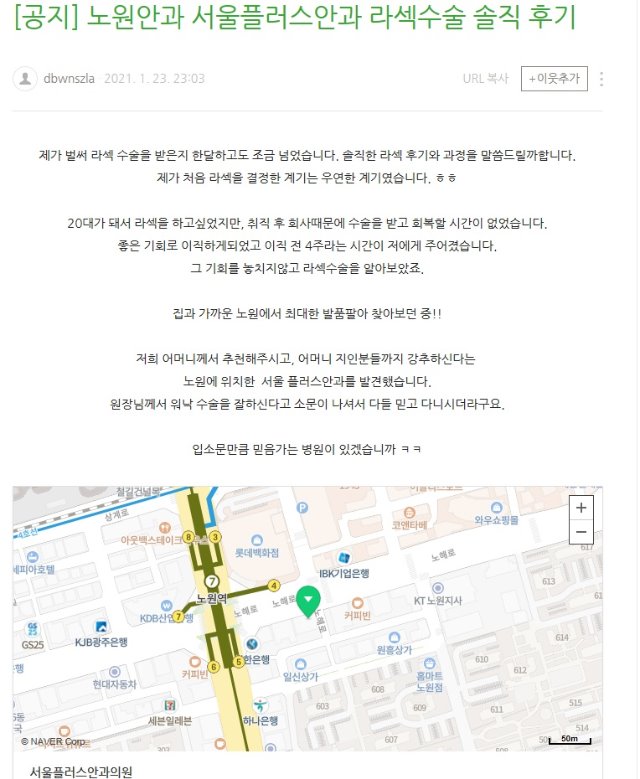640x779 pixels.
Task: Open dbwnszla's blog profile
Action: click(x=68, y=78)
